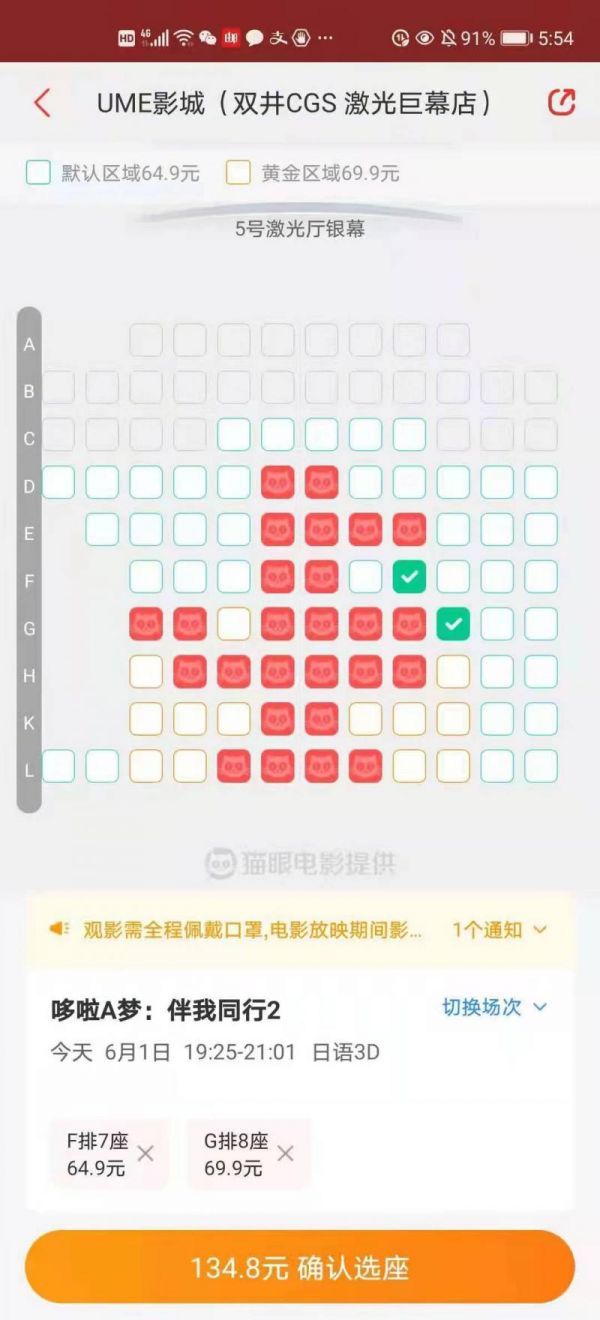This screenshot has height=1320, width=600.
Task: Select the leftmost available seat in row E
Action: click(102, 529)
